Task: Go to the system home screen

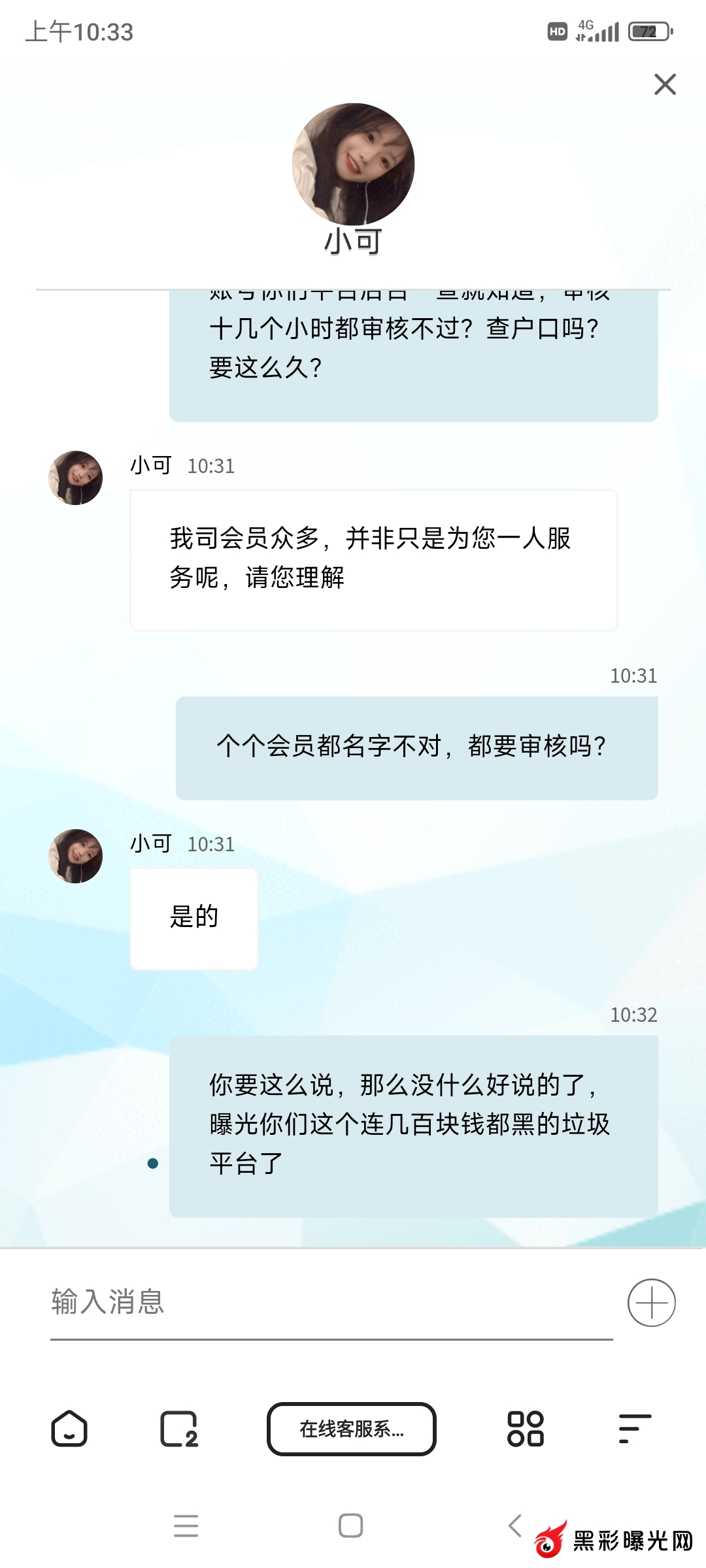Action: tap(351, 1526)
